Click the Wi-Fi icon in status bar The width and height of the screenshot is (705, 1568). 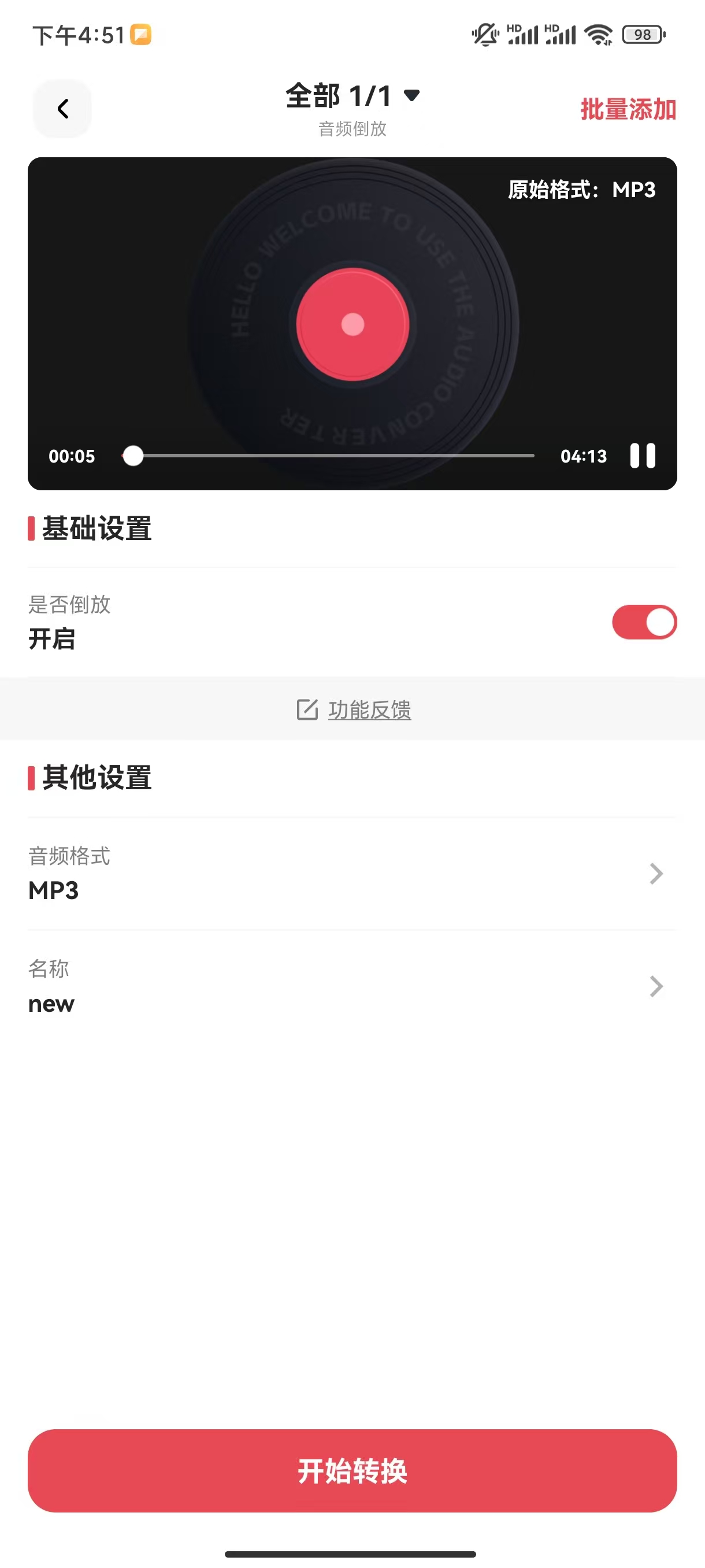click(597, 35)
